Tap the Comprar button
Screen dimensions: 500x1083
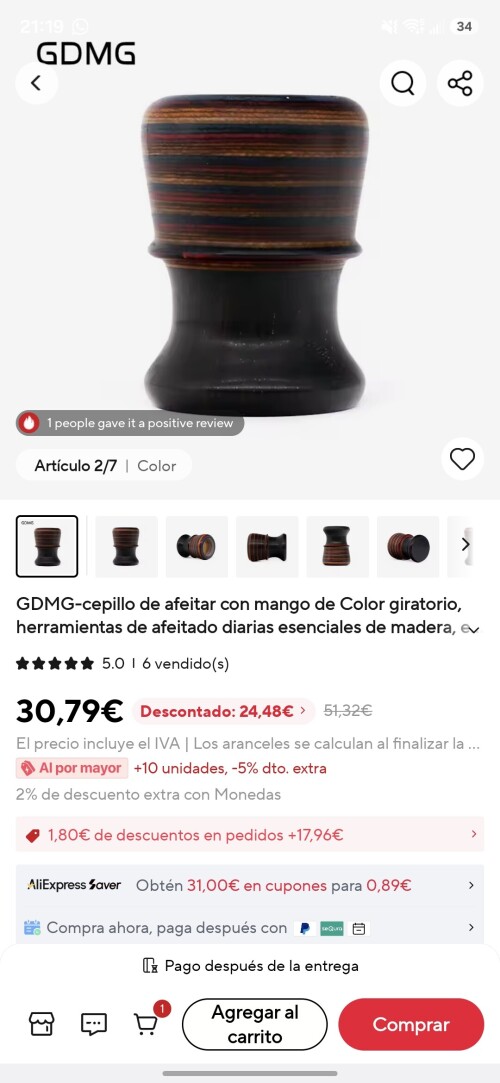411,1024
